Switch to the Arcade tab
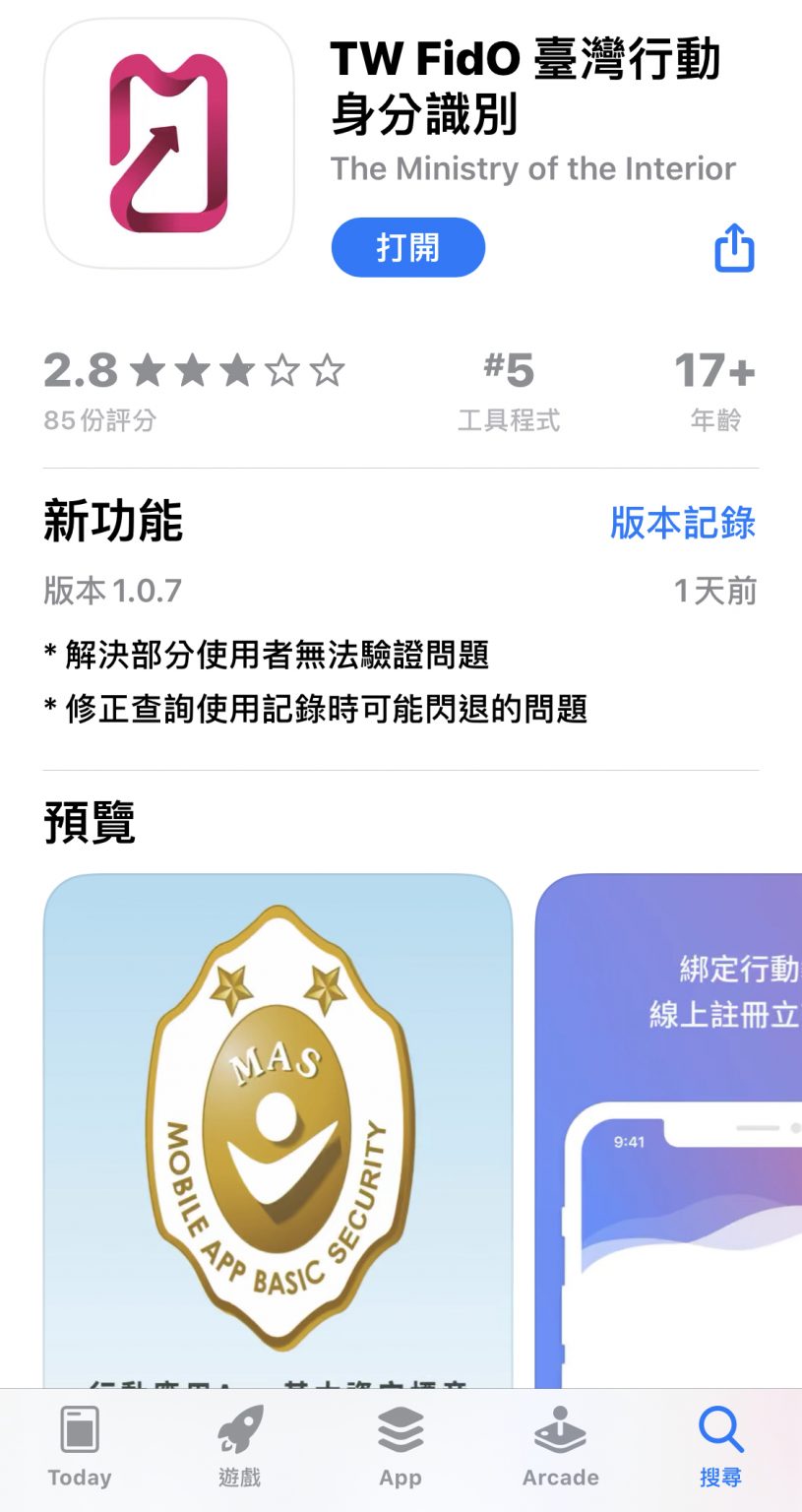Screen dimensions: 802x1512 point(561,1447)
